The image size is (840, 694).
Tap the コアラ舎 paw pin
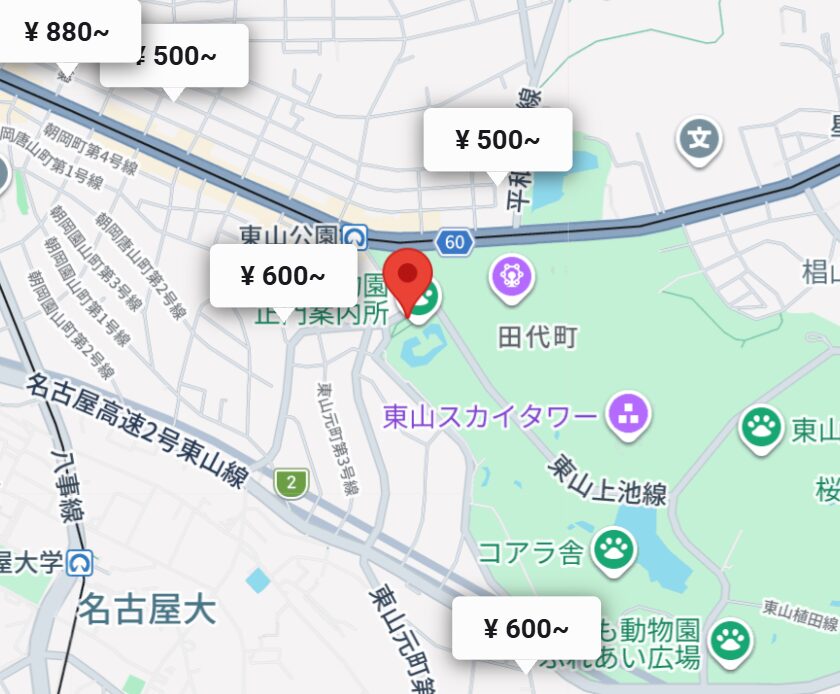[612, 548]
